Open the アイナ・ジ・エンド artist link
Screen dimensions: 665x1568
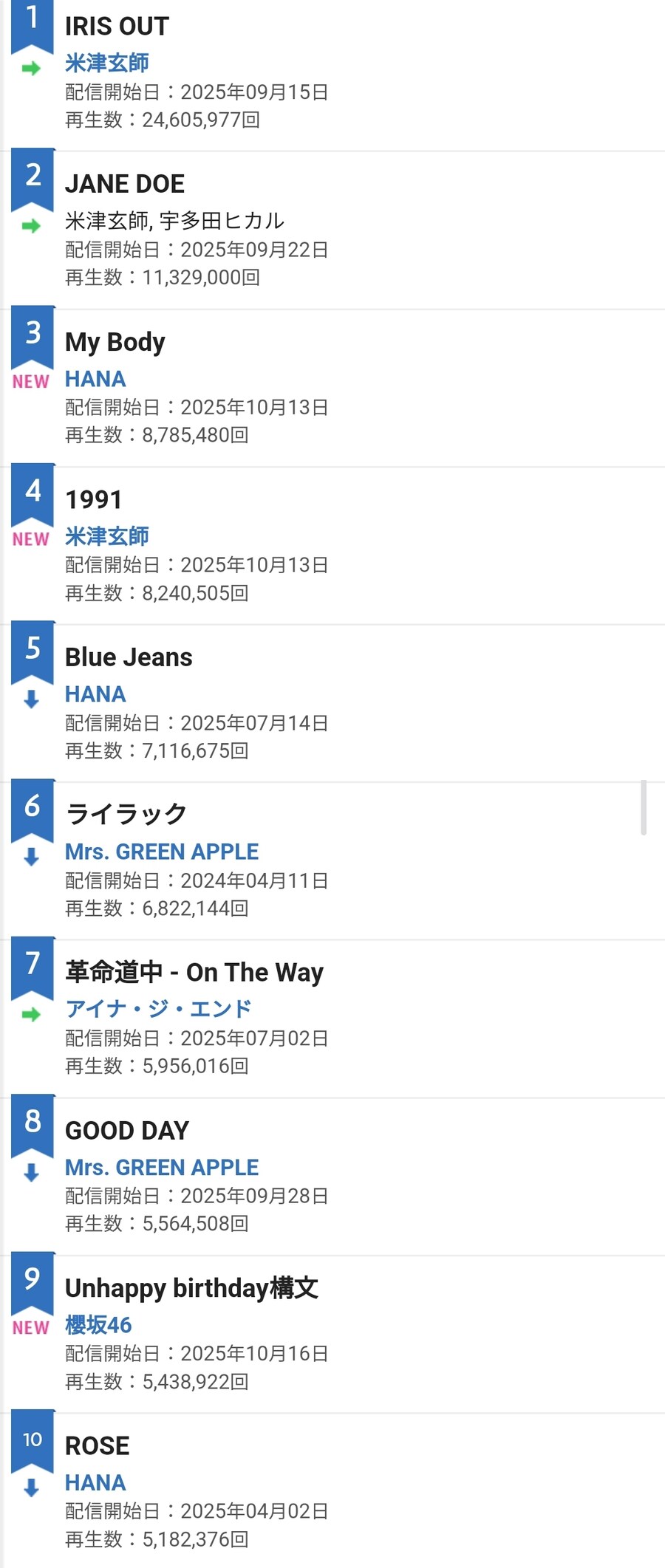coord(158,1009)
